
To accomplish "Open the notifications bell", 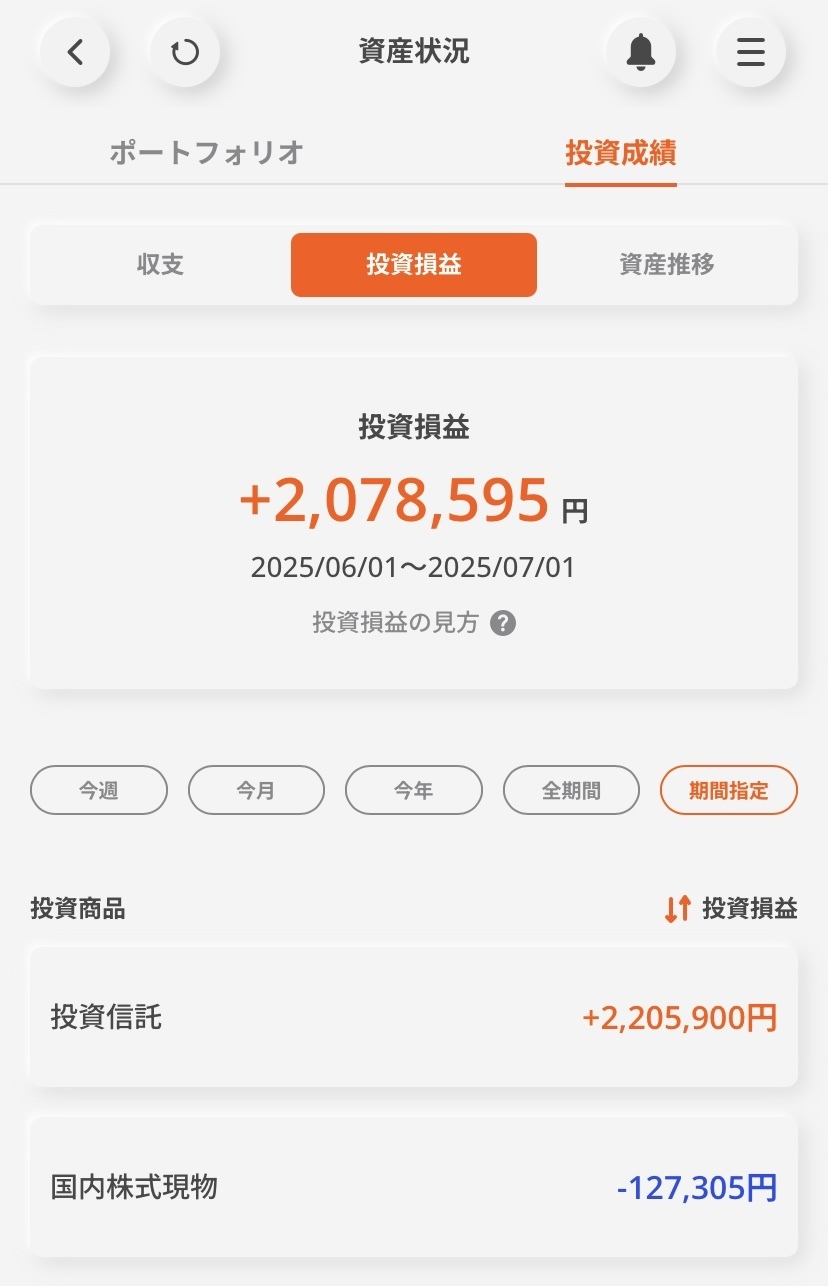I will pyautogui.click(x=641, y=52).
